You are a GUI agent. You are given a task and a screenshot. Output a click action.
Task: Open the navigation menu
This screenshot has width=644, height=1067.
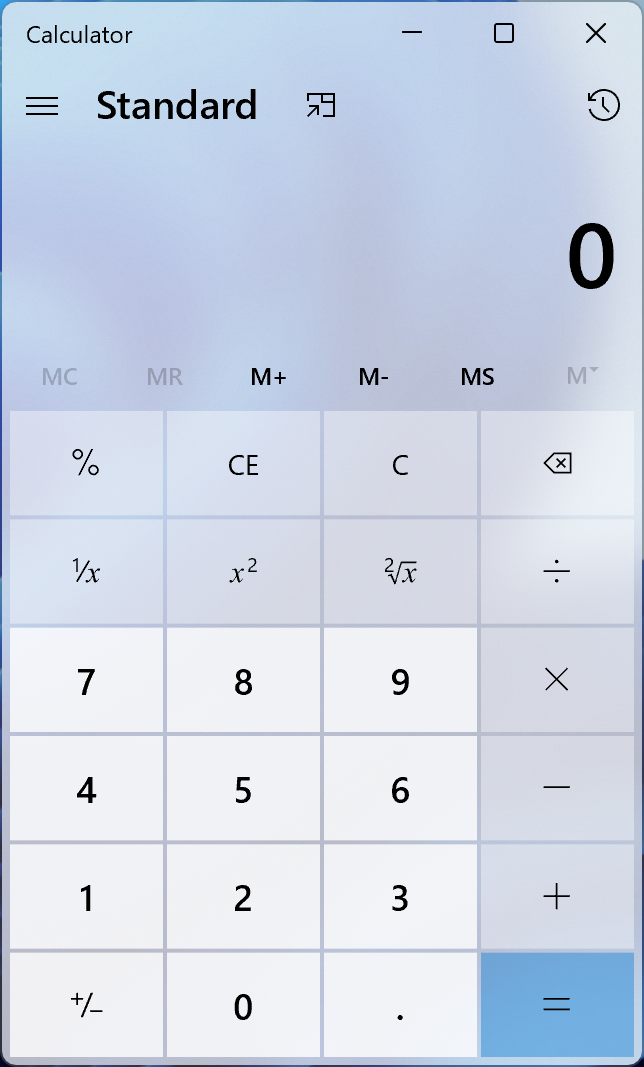click(42, 106)
